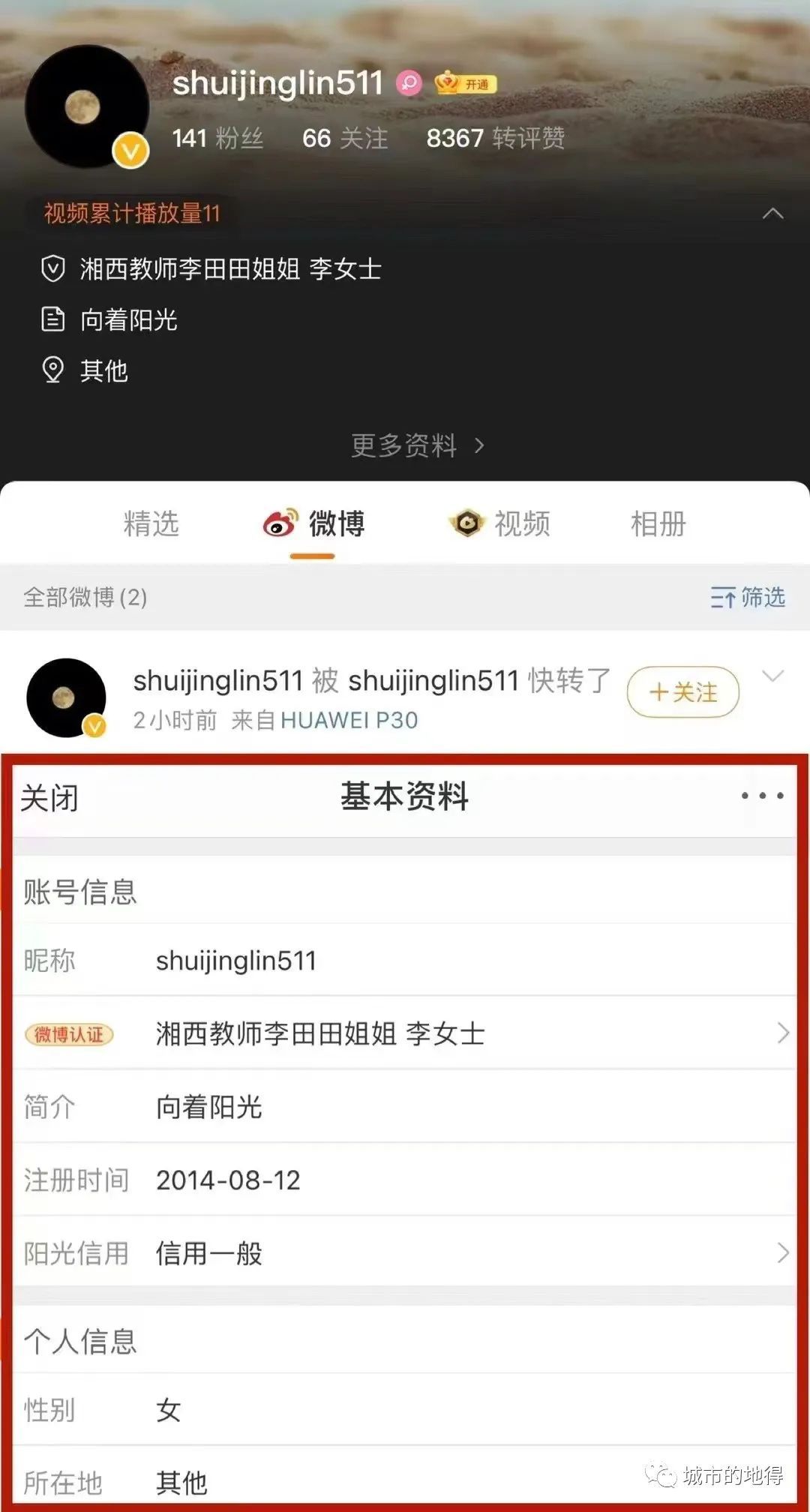Screen dimensions: 810x1512
Task: Open the three-dot menu beside 基本资料
Action: [x=762, y=796]
